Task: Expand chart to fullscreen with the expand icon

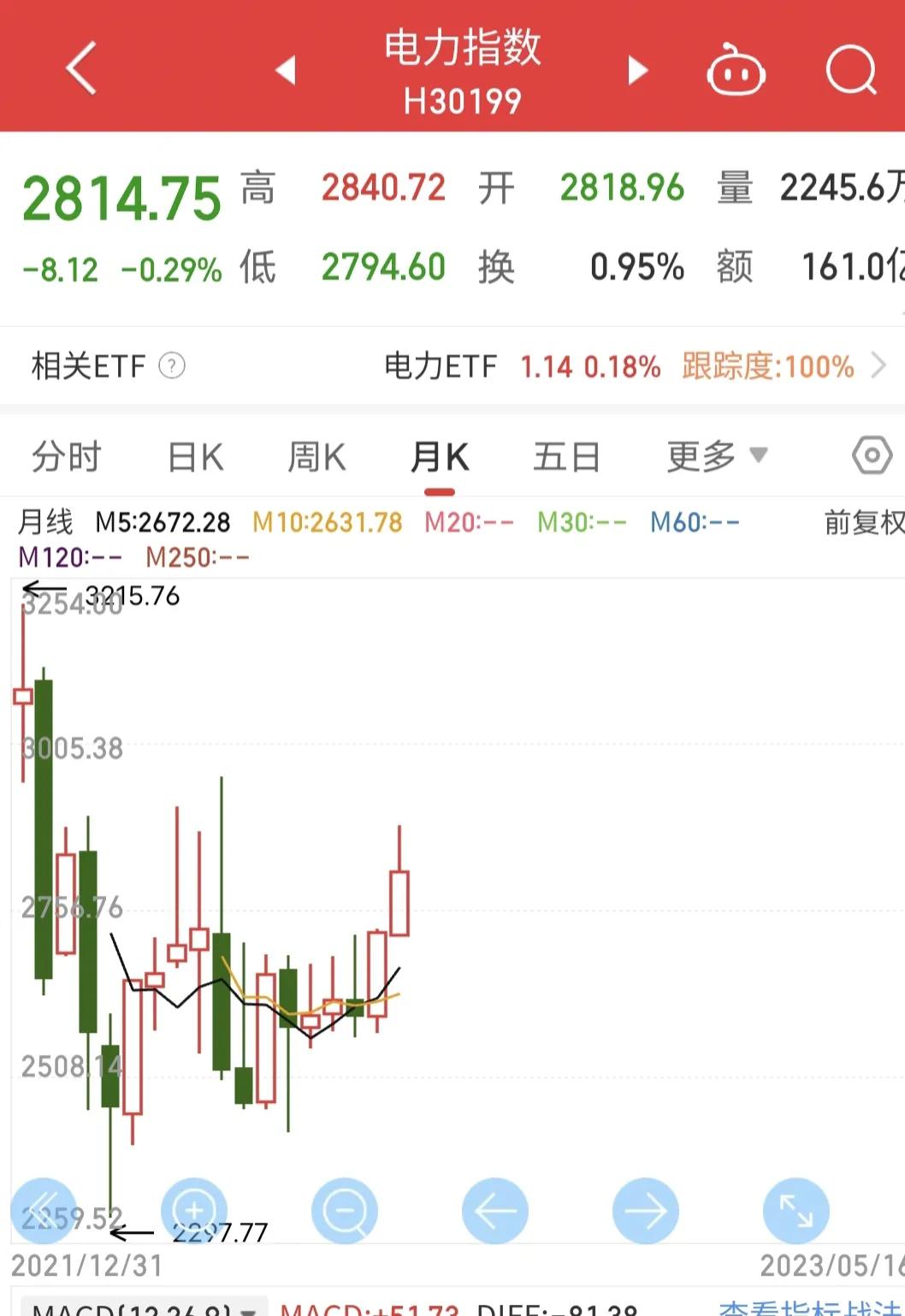Action: [796, 1211]
